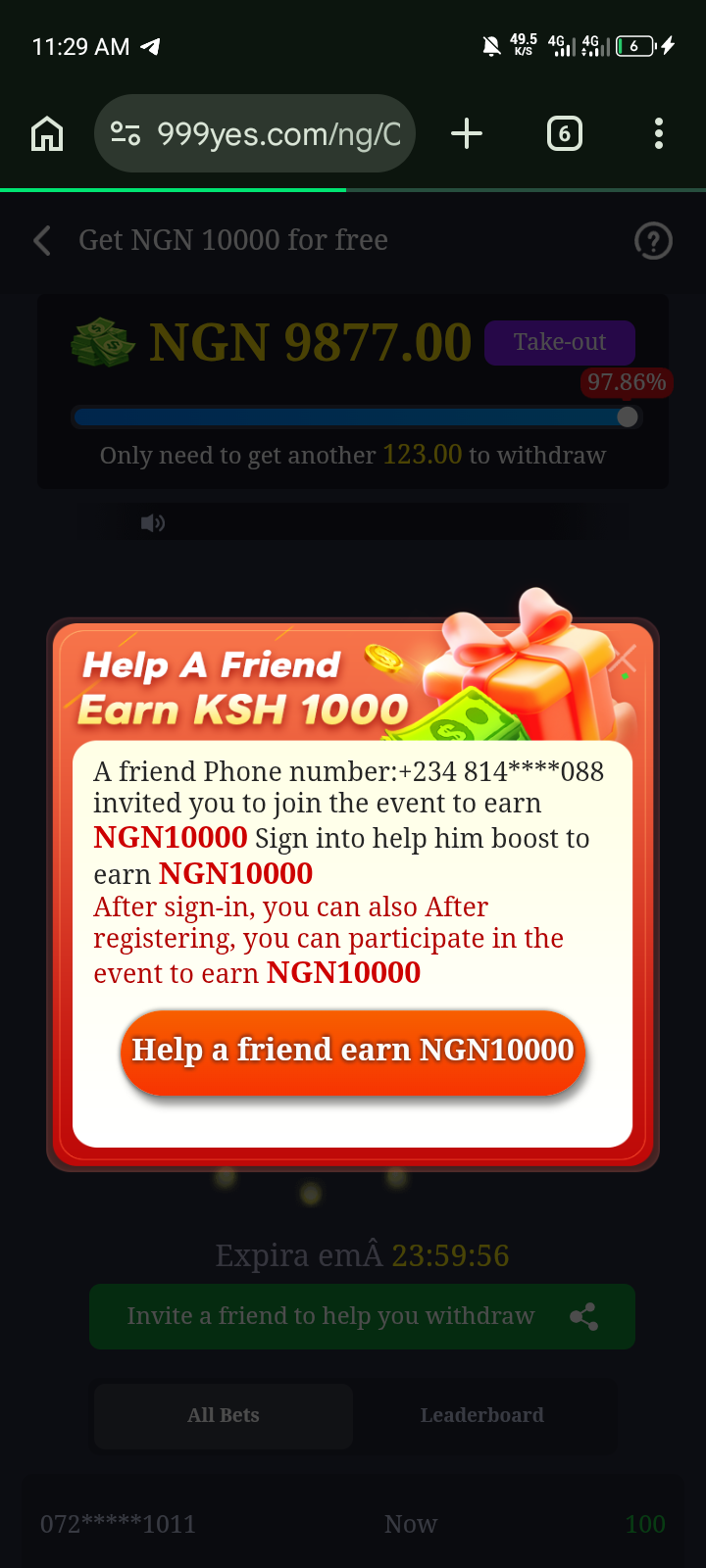The image size is (706, 1568).
Task: Go back from Get NGN 10000 page
Action: click(x=42, y=240)
